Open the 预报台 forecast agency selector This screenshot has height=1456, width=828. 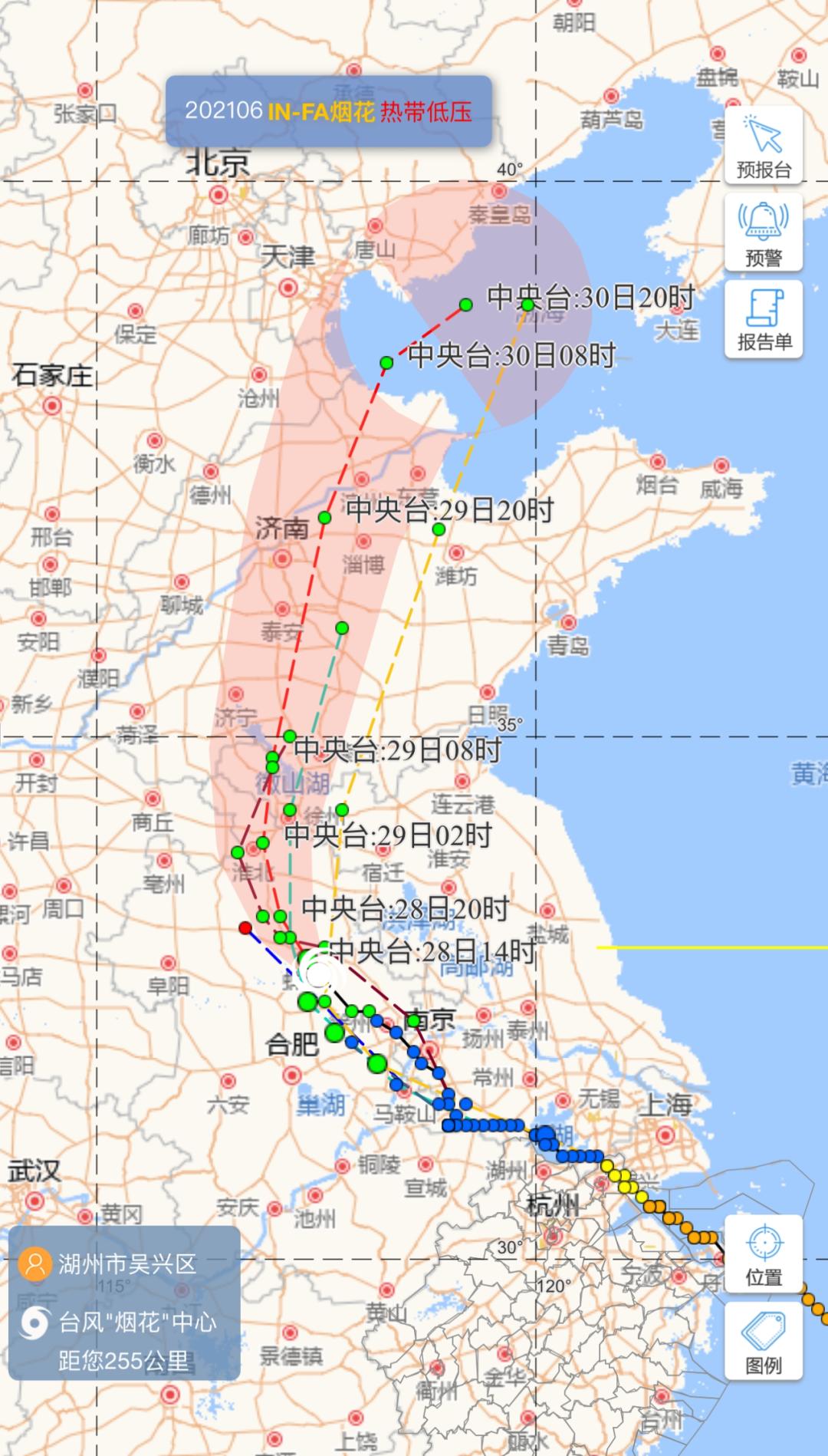coord(764,145)
